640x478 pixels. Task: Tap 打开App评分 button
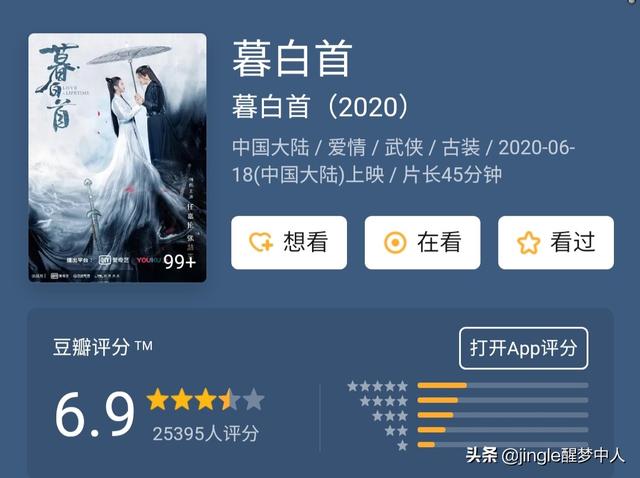(523, 348)
